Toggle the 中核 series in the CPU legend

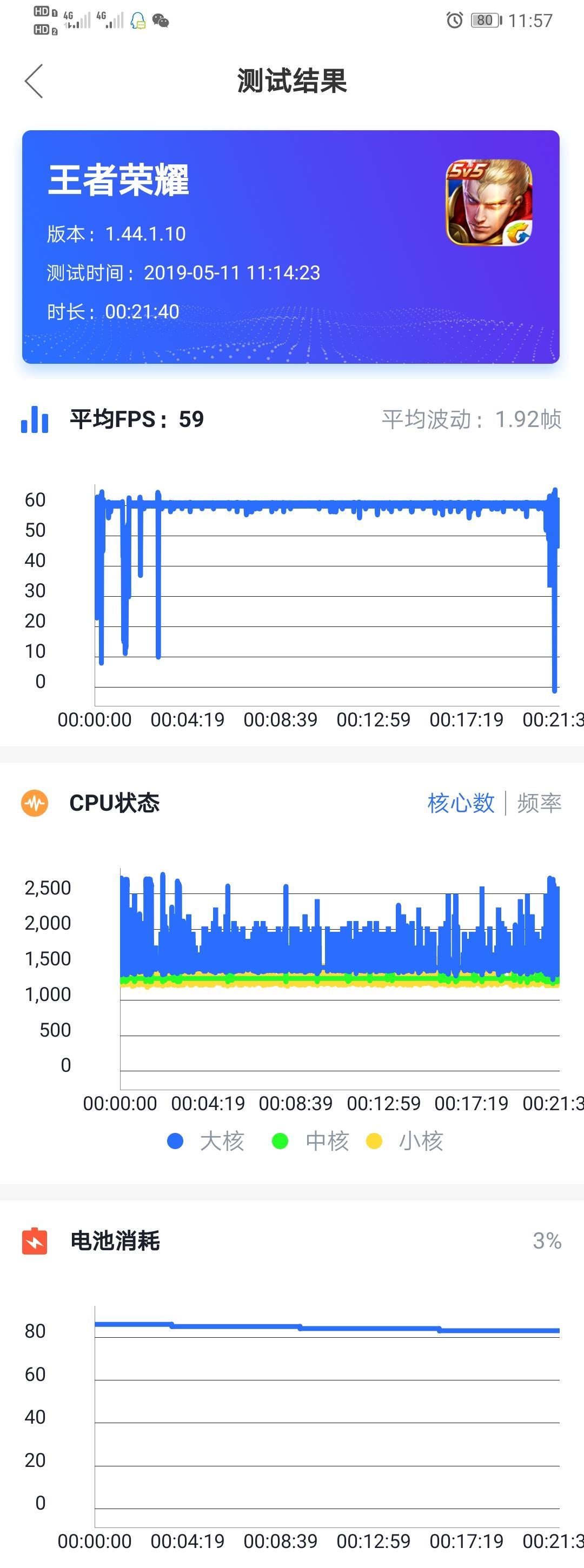coord(310,1140)
